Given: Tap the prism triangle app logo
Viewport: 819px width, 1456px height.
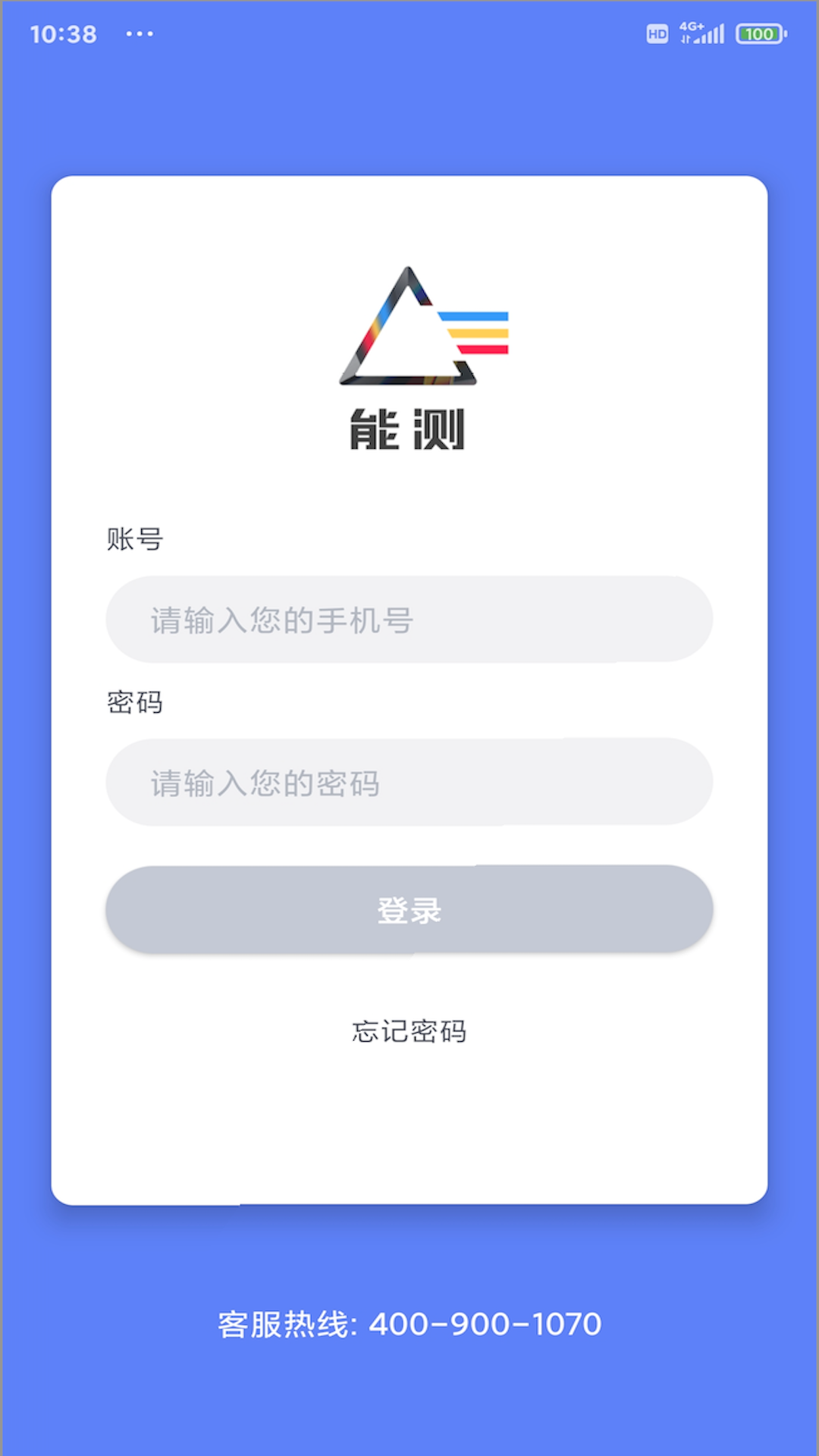Looking at the screenshot, I should [409, 326].
